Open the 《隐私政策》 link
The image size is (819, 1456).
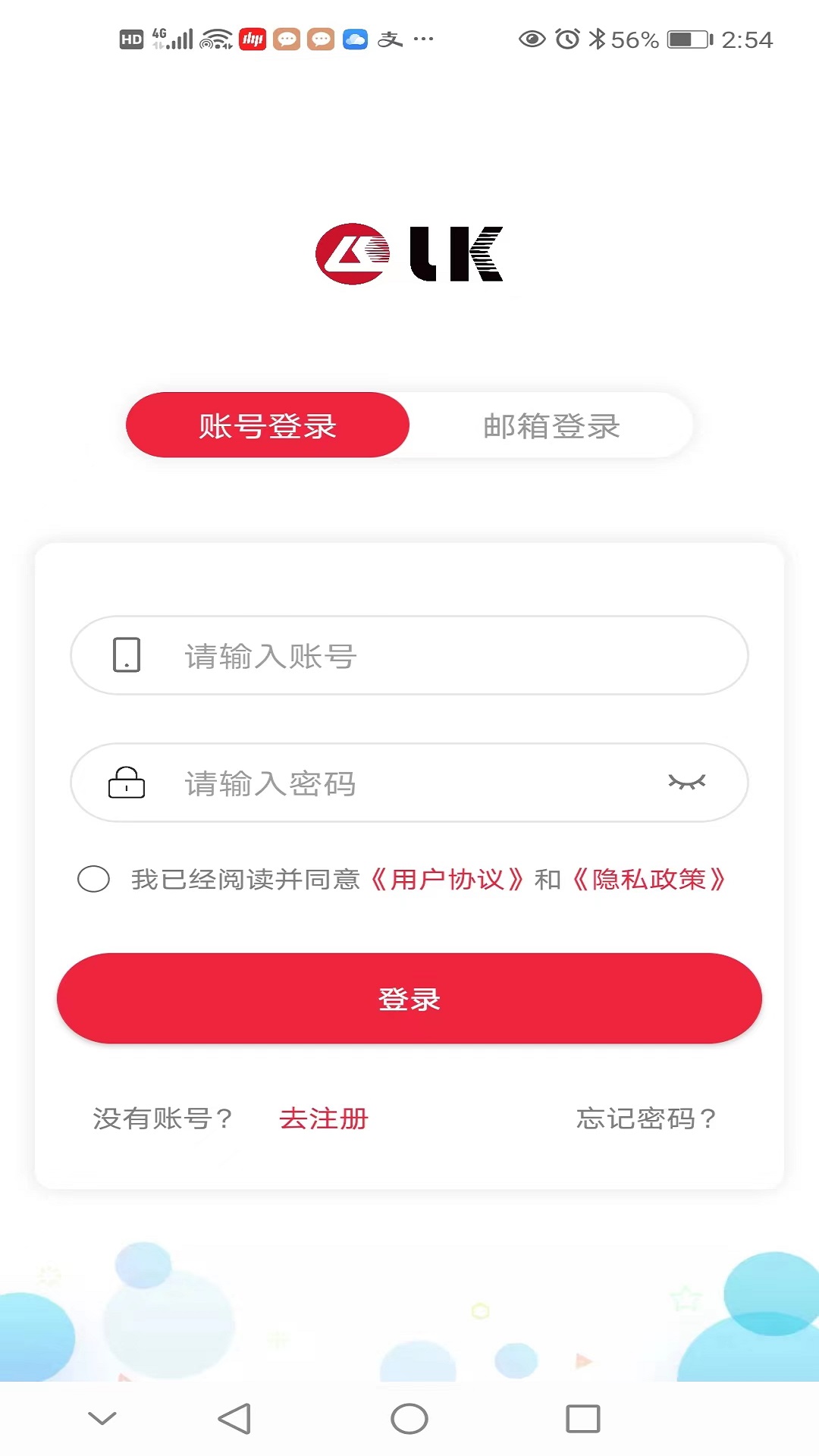pyautogui.click(x=649, y=880)
